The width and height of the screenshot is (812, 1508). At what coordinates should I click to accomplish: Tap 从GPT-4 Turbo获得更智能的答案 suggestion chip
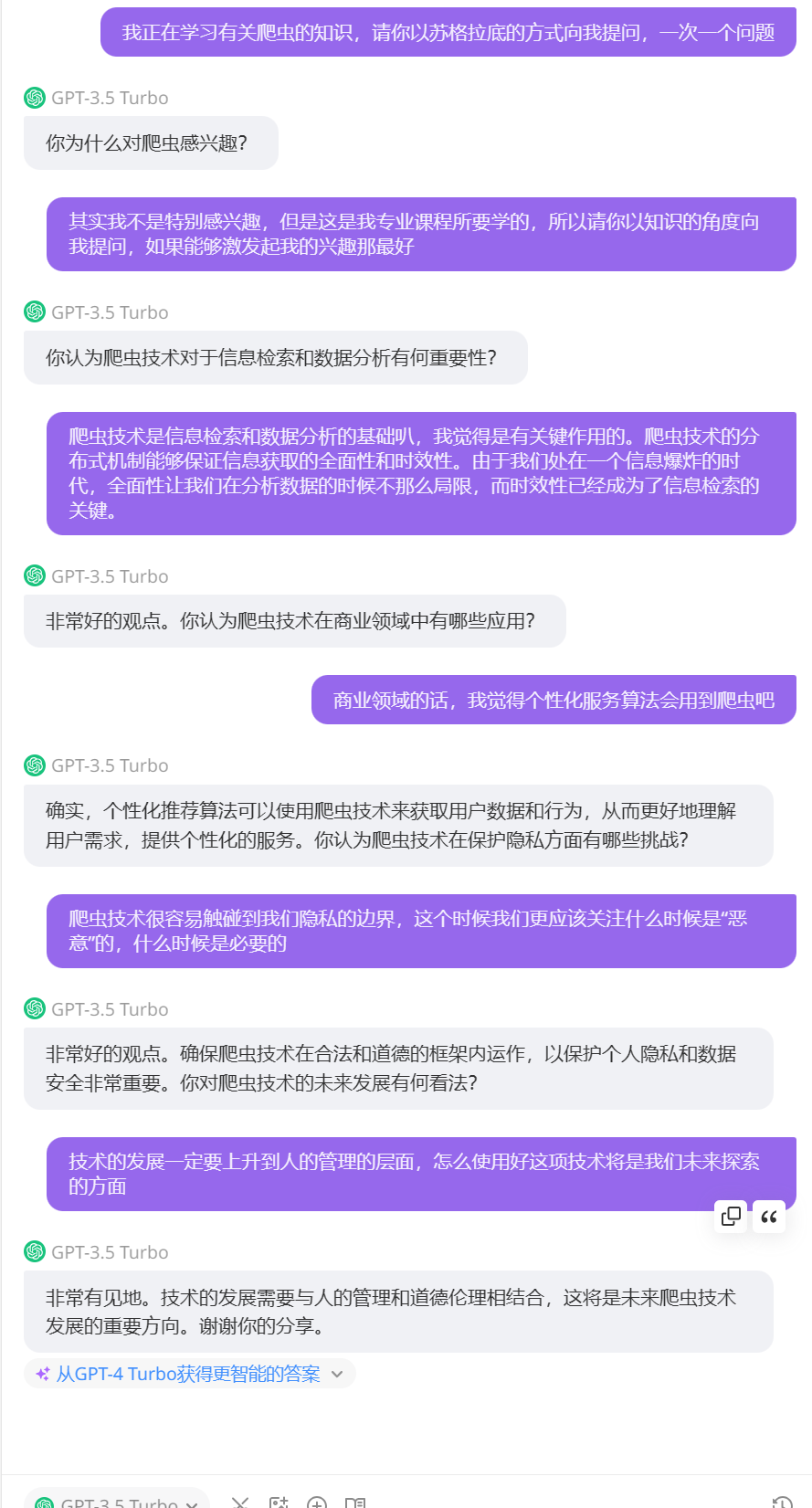pos(189,1374)
